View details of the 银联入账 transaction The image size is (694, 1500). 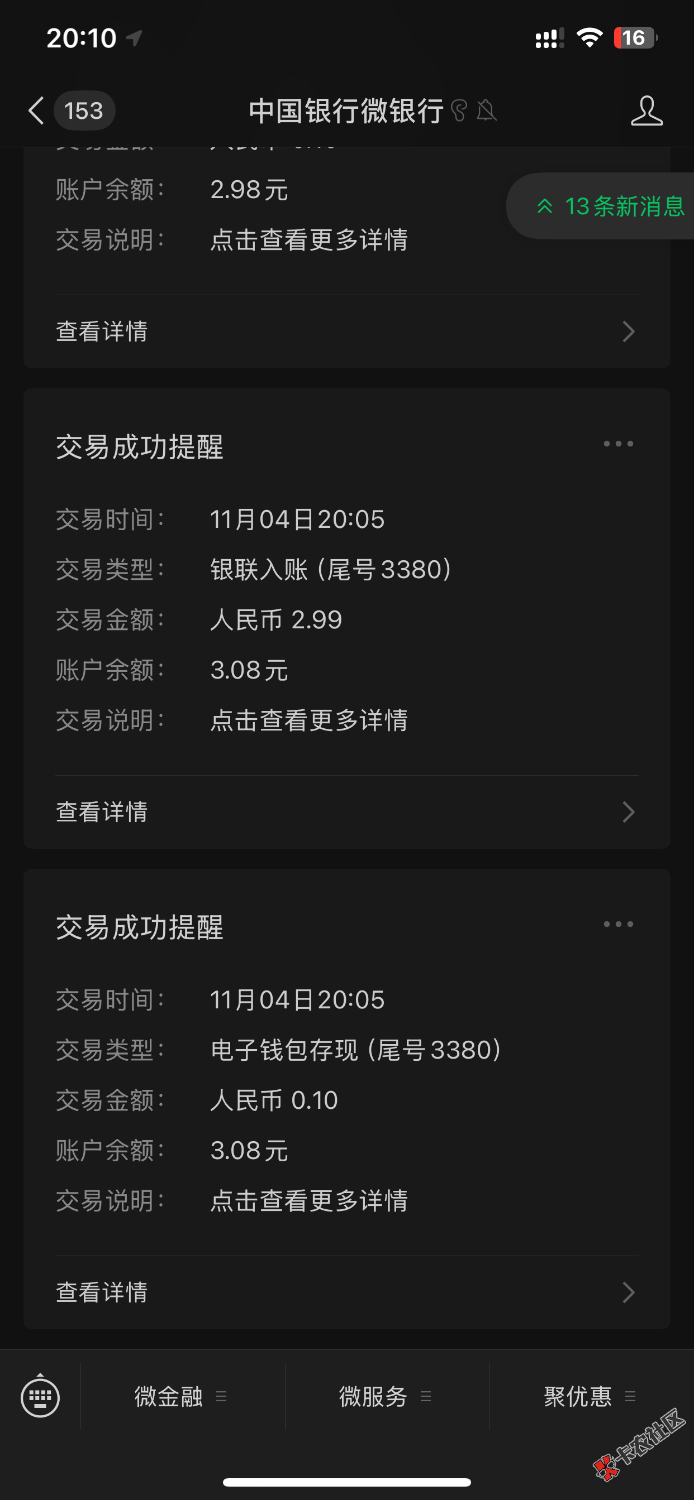[346, 812]
